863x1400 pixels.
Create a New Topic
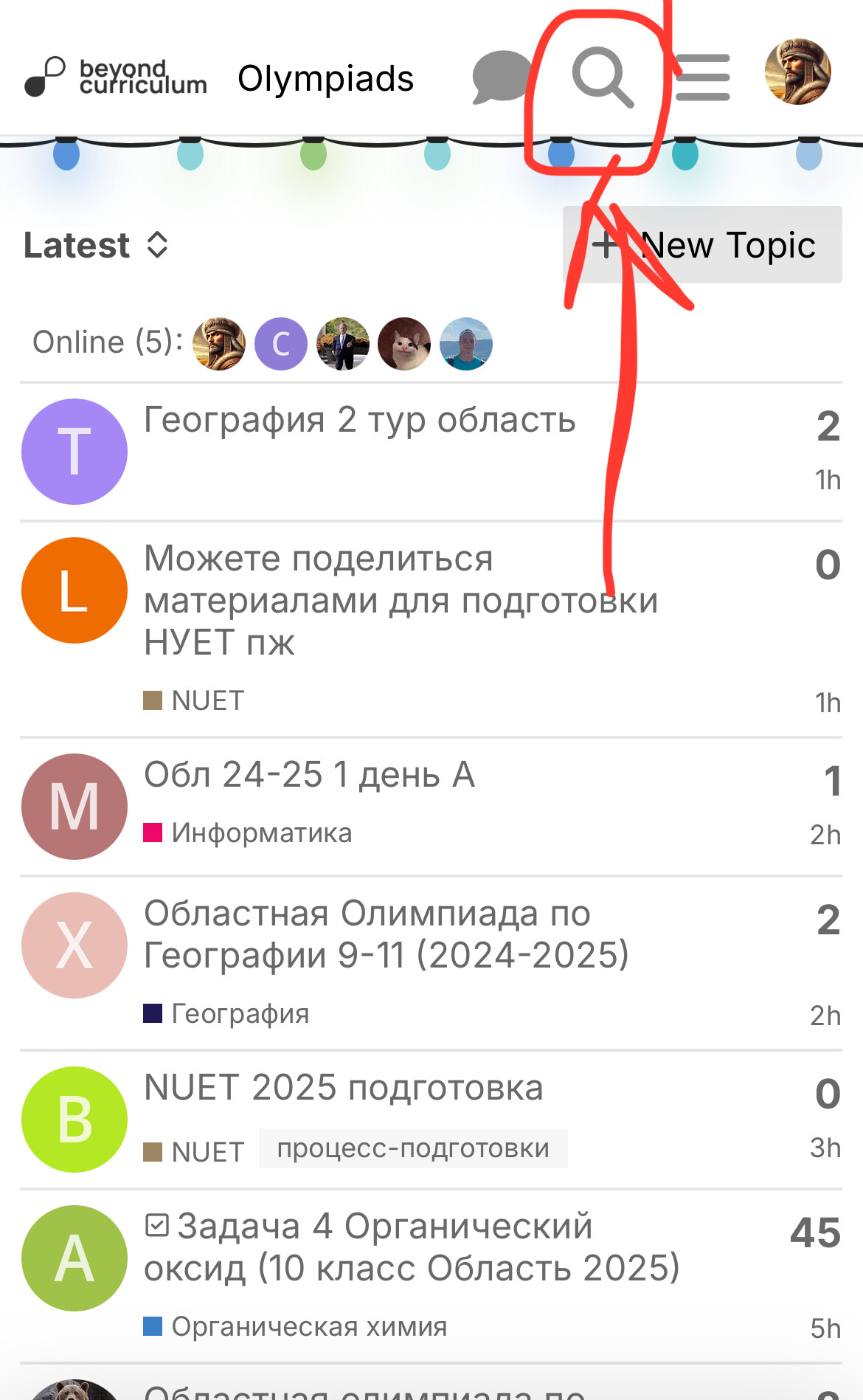[702, 244]
